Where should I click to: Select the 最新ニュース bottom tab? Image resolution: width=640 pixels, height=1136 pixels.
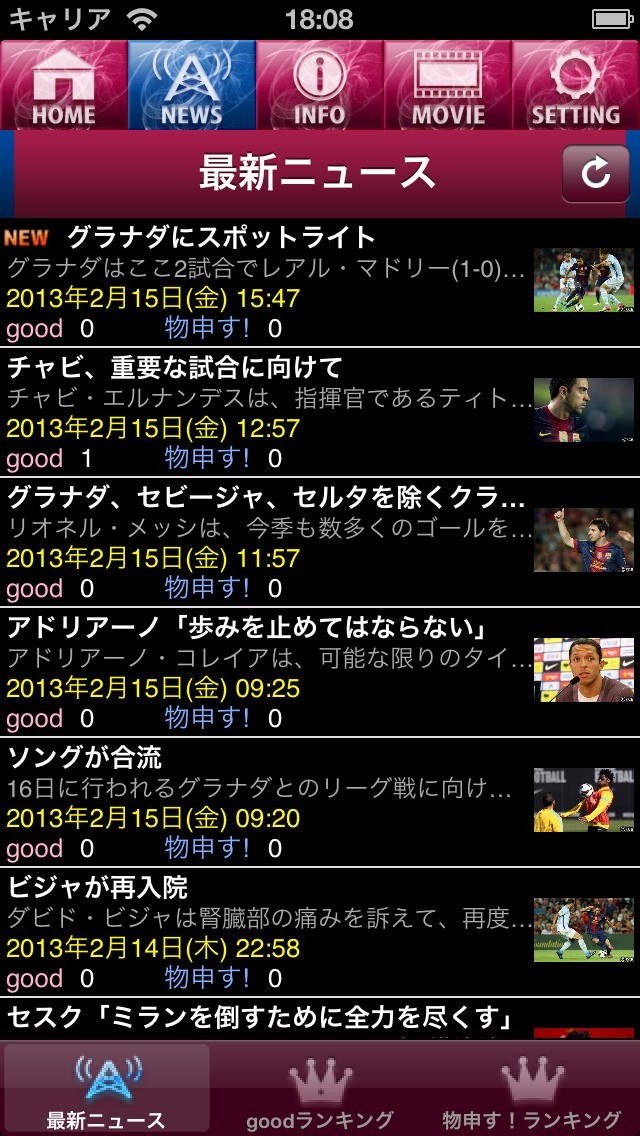[106, 1090]
